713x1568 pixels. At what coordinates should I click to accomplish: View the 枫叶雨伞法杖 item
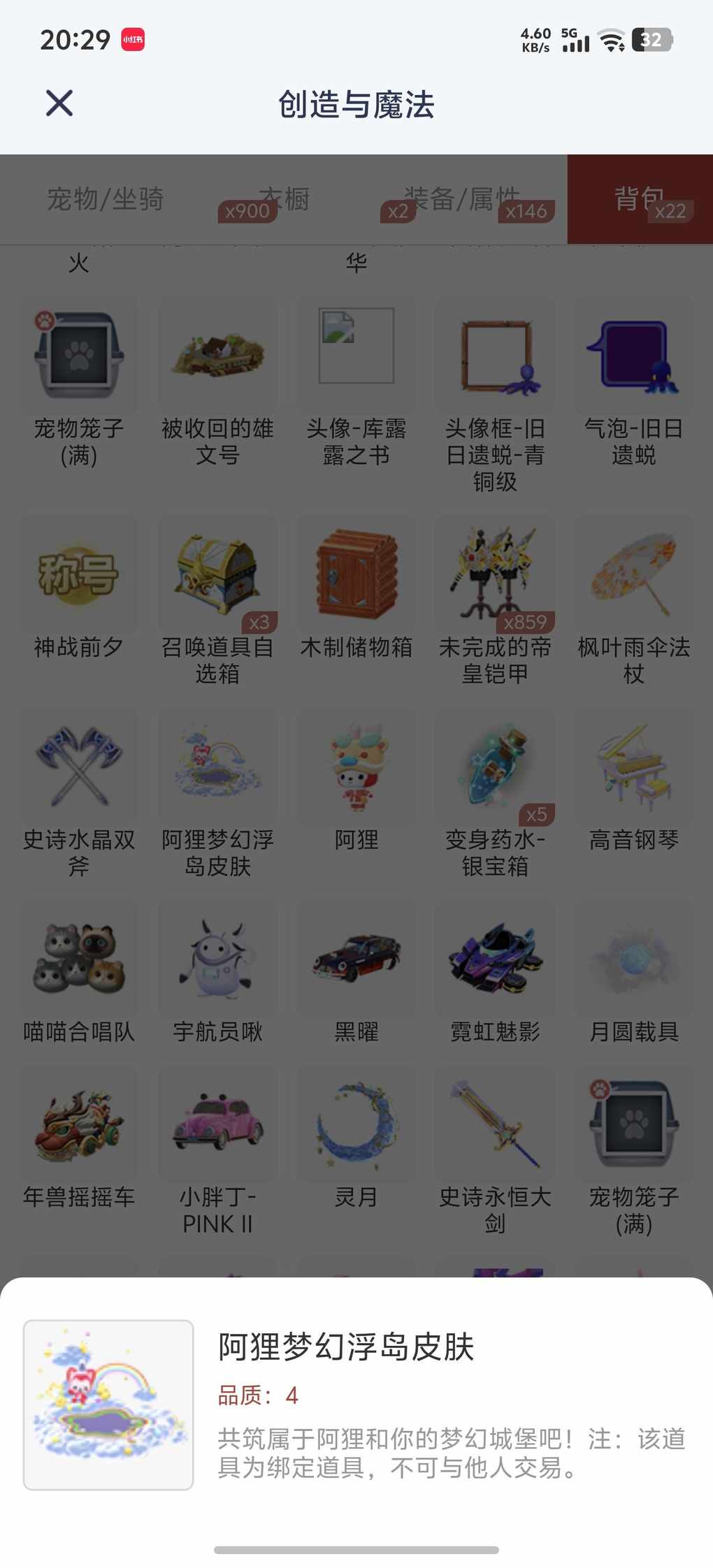(x=633, y=601)
